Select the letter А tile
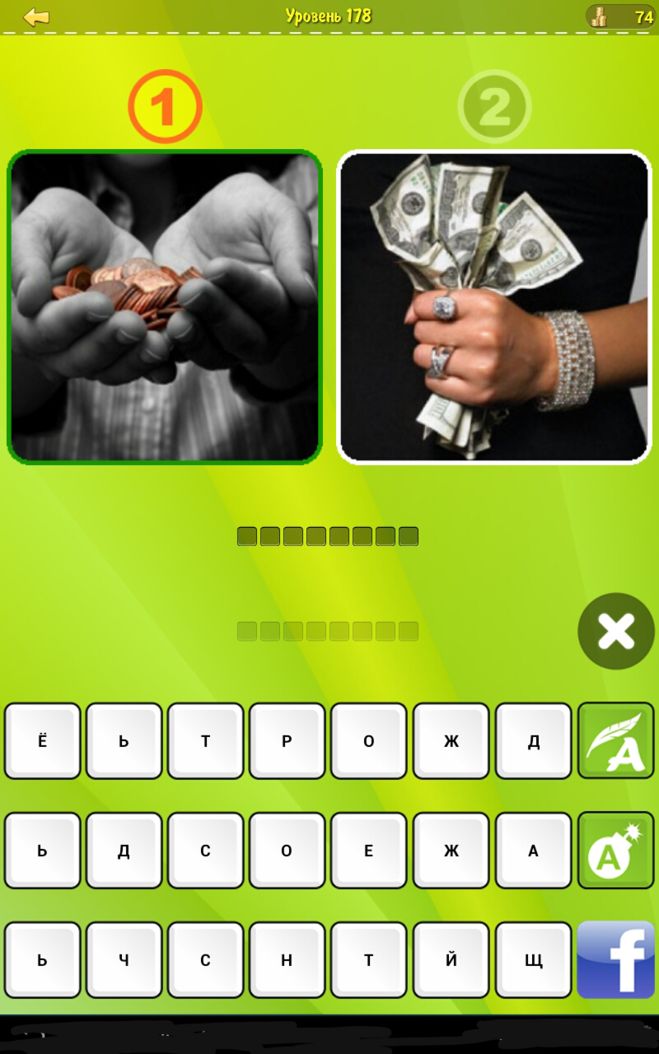Screen dimensions: 659x1054 point(533,851)
